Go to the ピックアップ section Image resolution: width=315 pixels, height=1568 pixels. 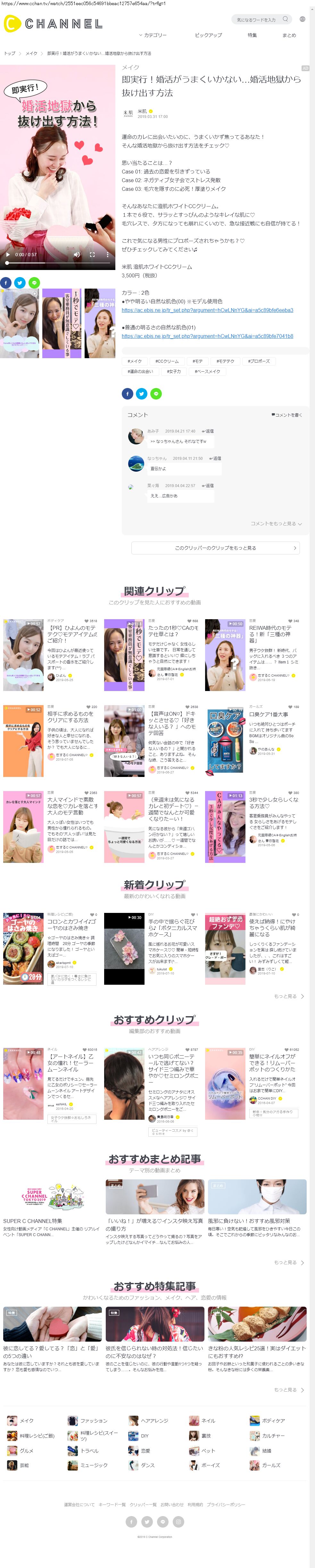[x=208, y=35]
